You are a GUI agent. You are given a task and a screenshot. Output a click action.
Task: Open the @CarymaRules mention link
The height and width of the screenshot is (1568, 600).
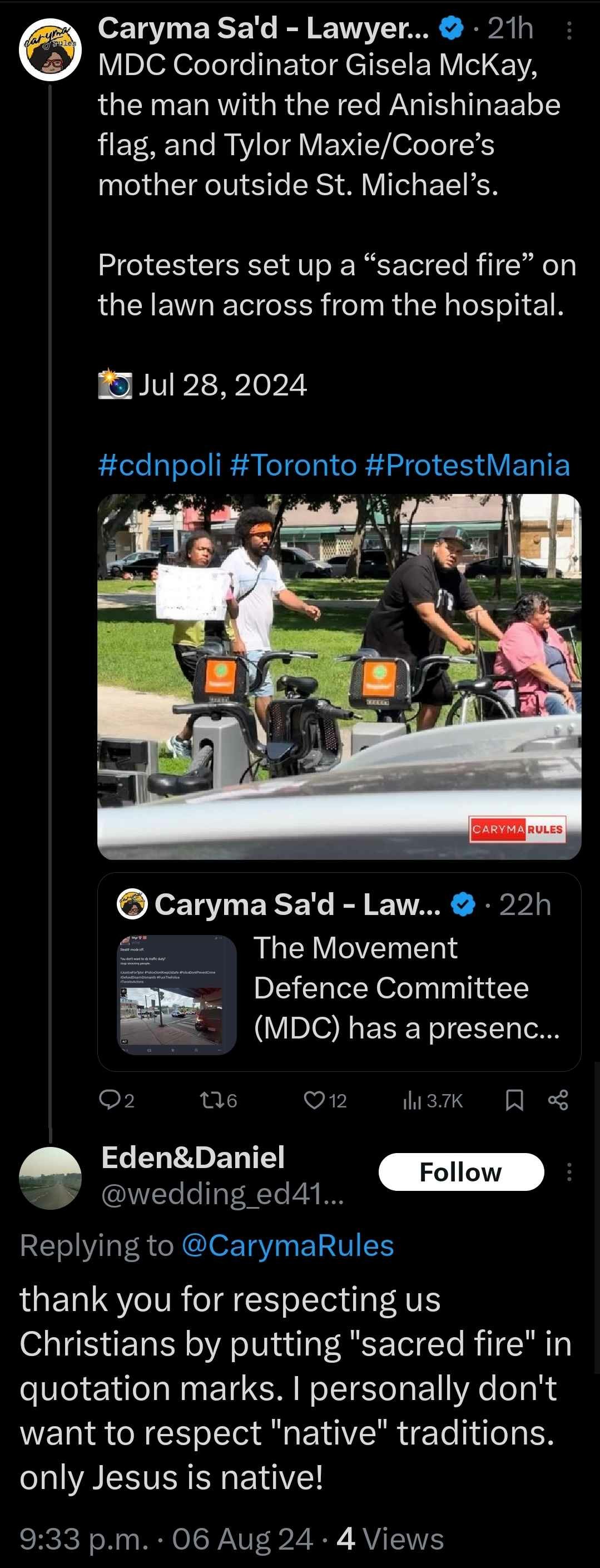click(287, 1245)
